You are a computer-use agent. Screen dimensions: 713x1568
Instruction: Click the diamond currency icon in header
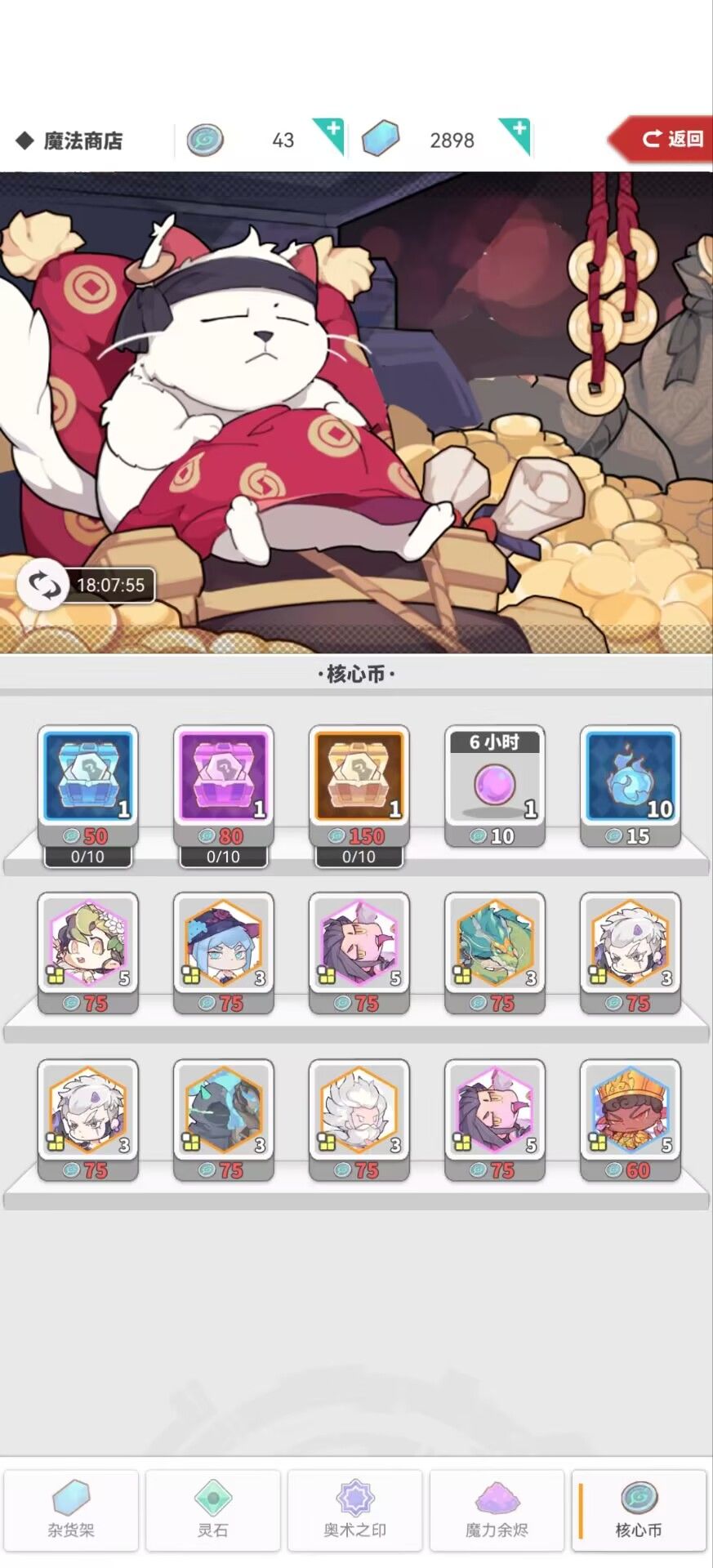point(381,139)
